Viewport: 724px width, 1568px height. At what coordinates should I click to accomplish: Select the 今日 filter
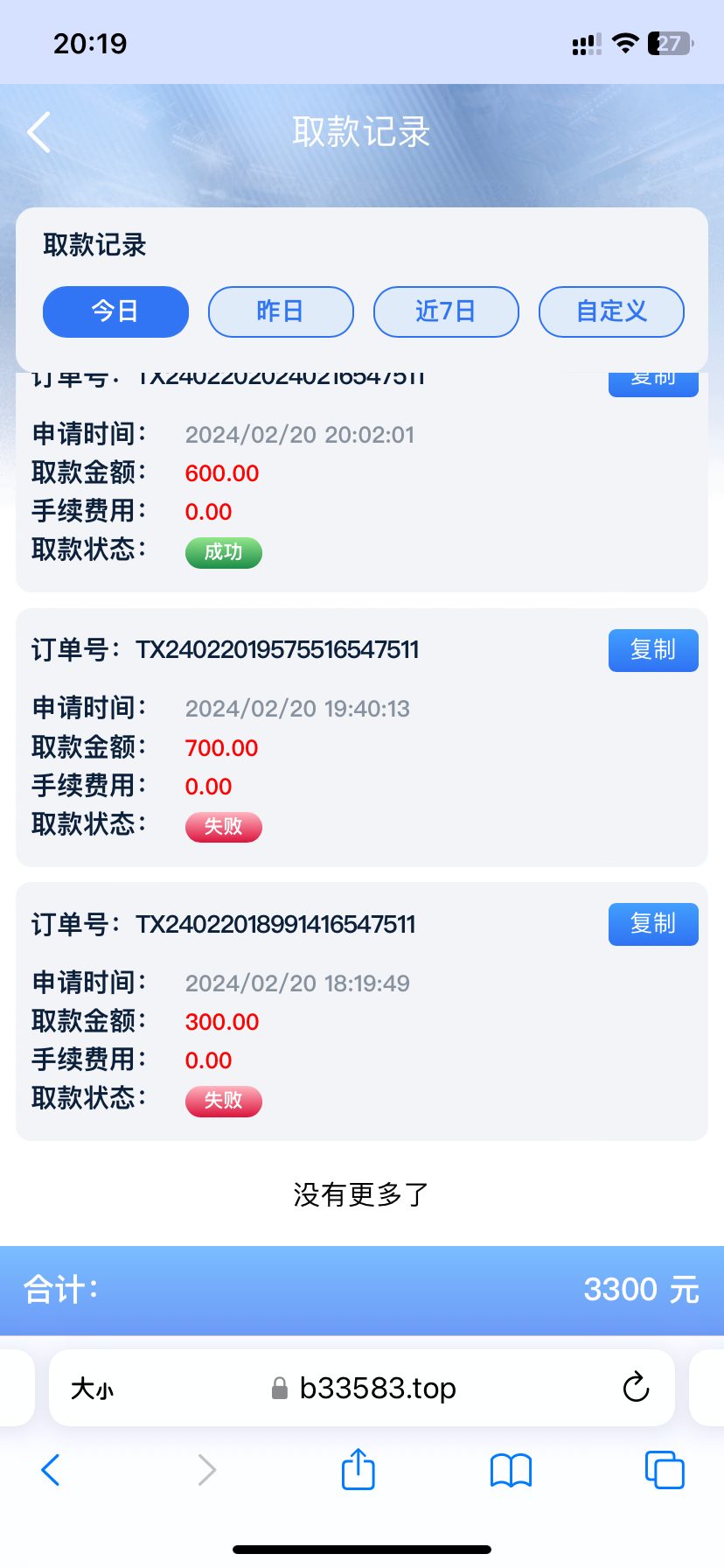pyautogui.click(x=115, y=311)
